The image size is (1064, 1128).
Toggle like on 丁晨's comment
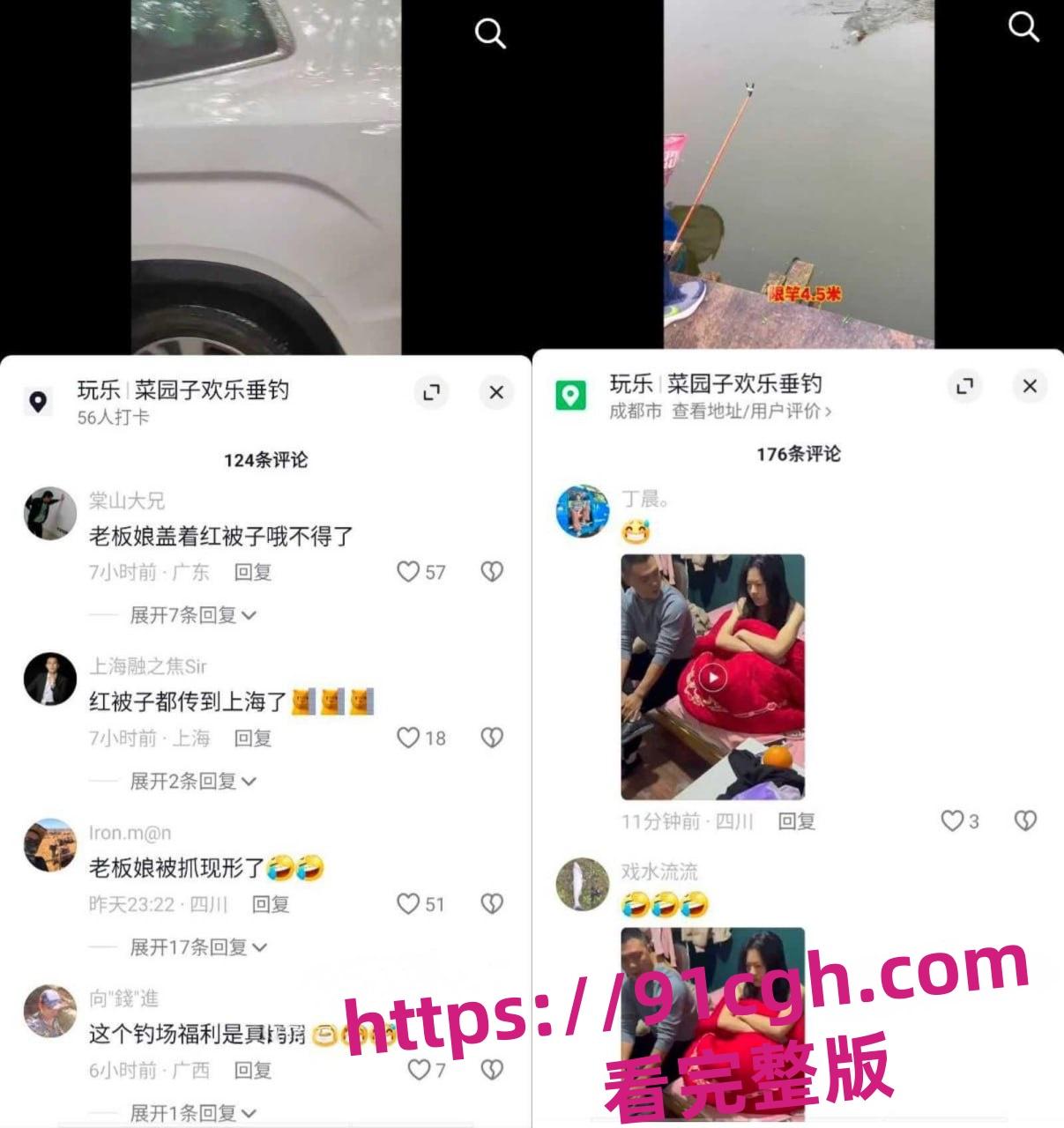coord(954,820)
